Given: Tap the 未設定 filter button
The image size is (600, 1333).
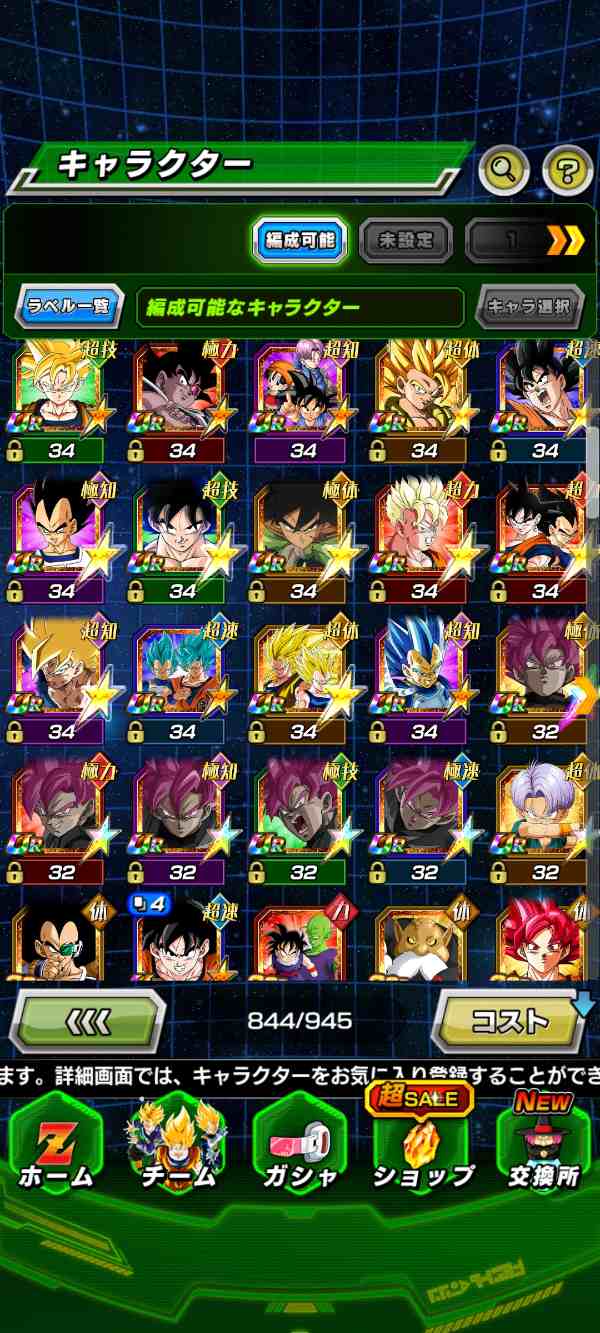Looking at the screenshot, I should coord(405,240).
